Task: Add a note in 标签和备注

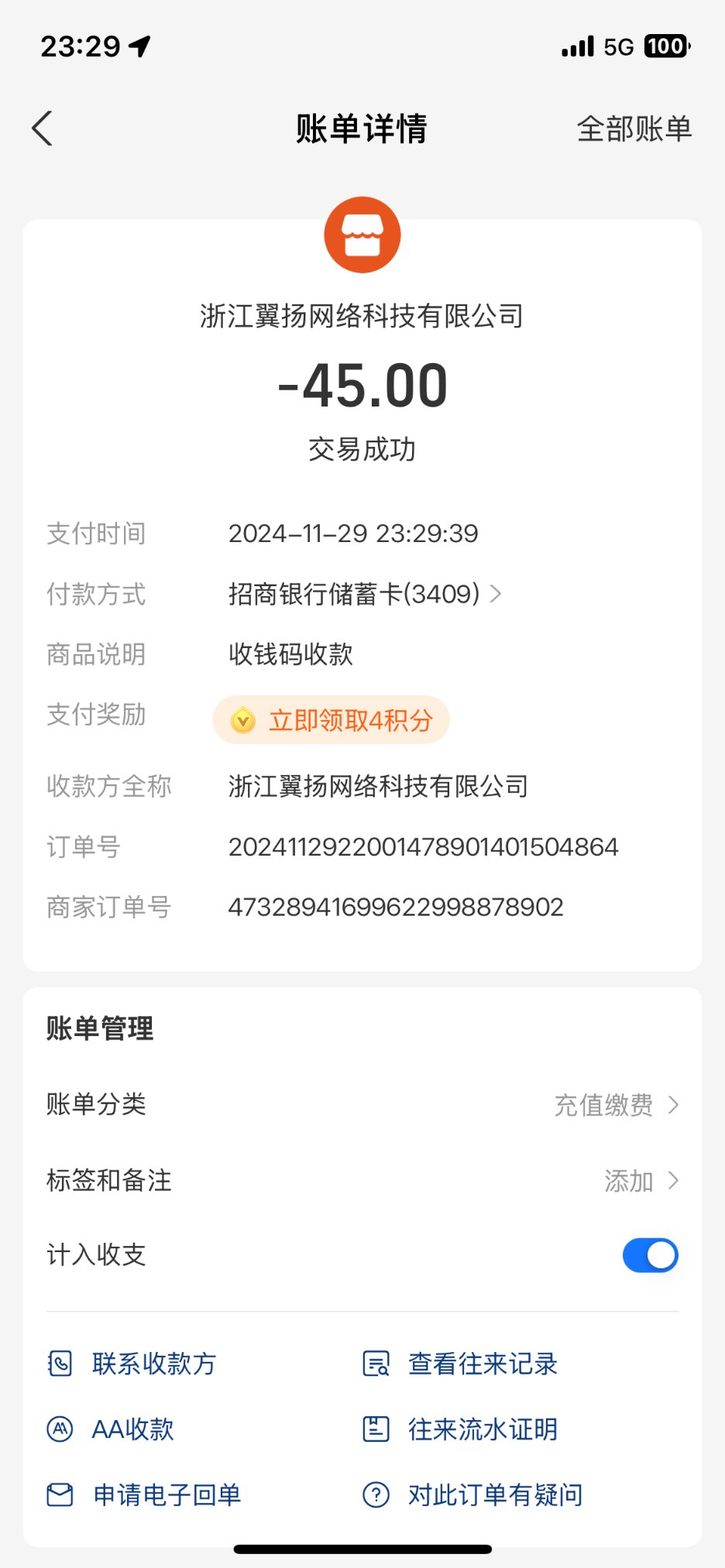Action: (640, 1181)
